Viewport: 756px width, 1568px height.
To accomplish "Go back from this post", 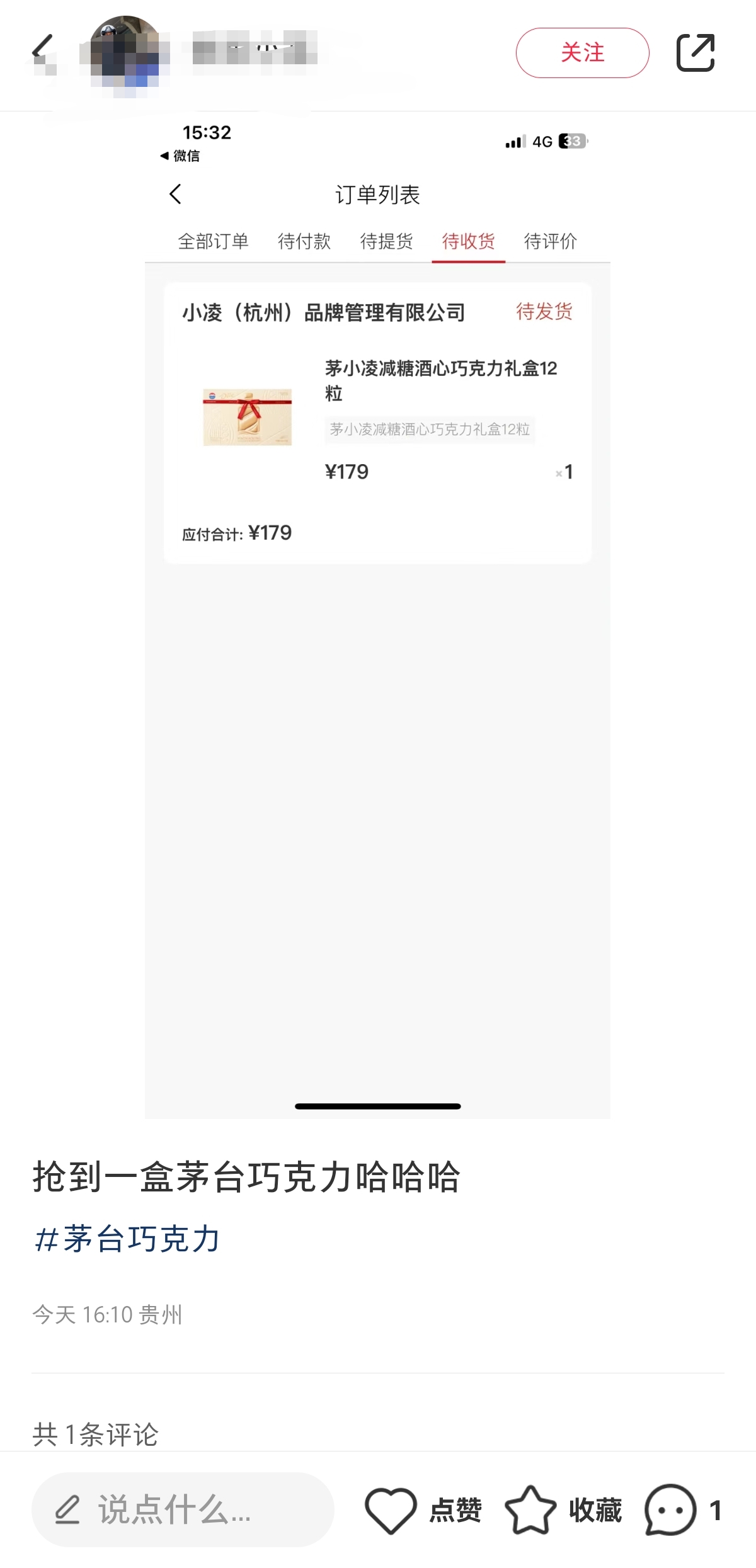I will coord(43,50).
